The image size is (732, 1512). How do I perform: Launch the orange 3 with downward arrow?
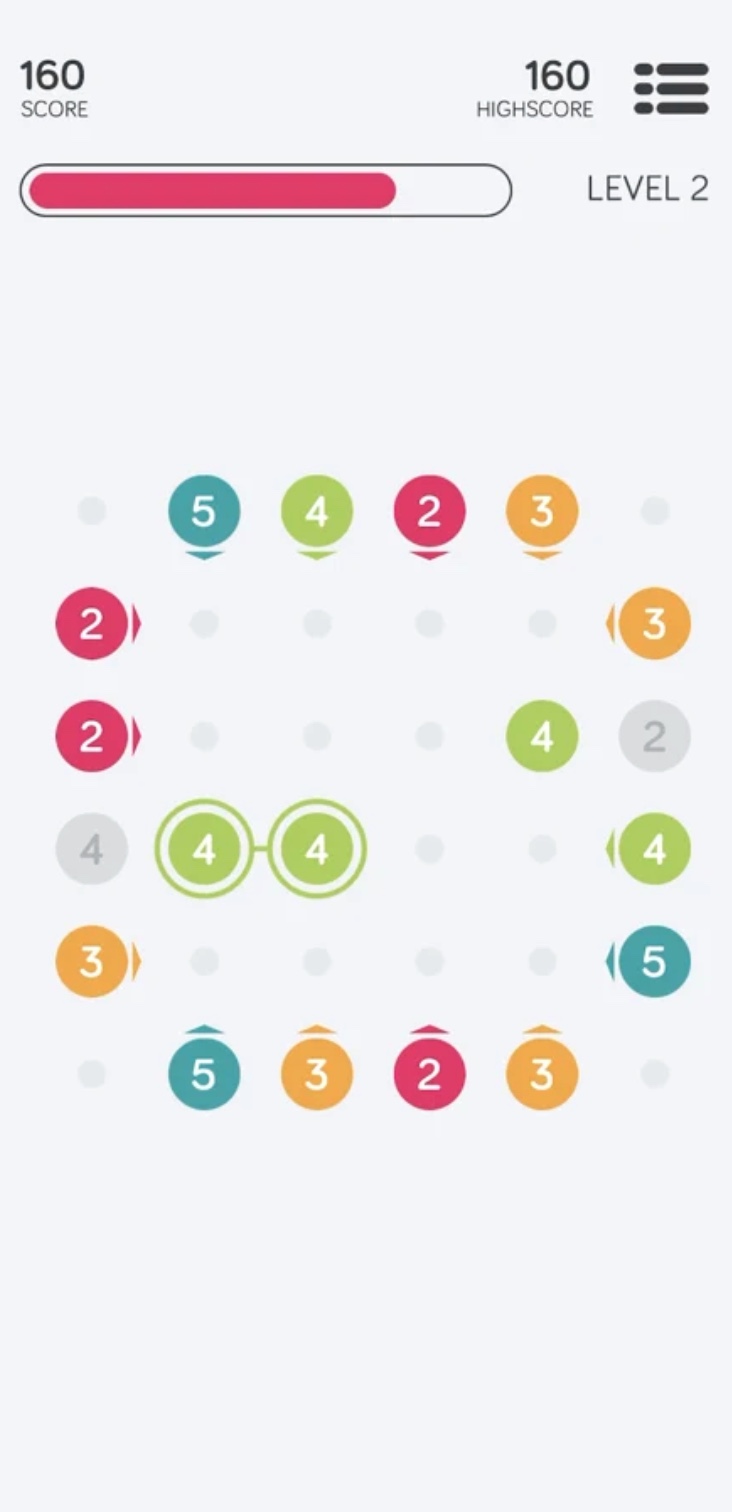(x=542, y=512)
